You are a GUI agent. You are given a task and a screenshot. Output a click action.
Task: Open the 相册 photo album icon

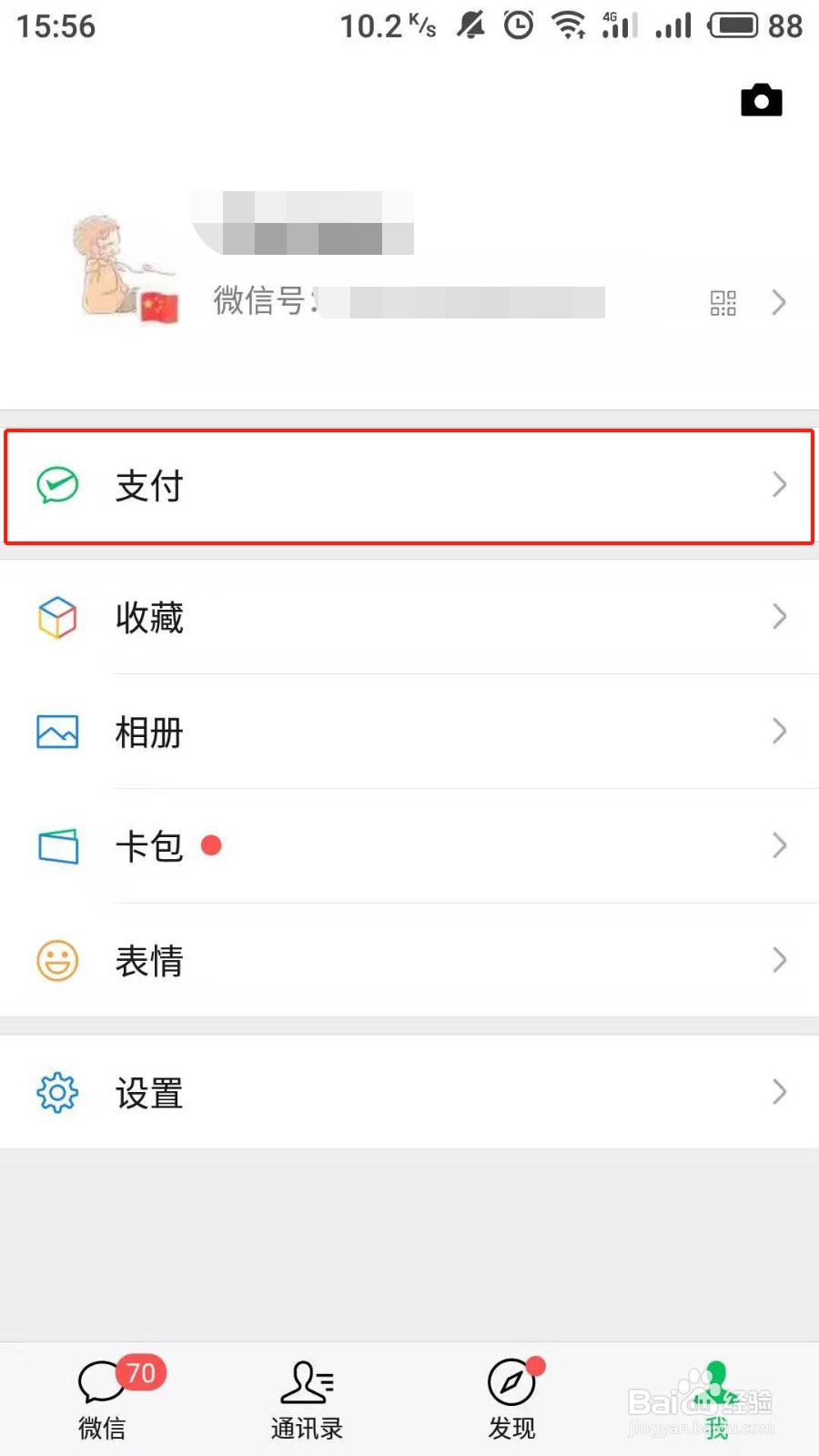[x=56, y=732]
